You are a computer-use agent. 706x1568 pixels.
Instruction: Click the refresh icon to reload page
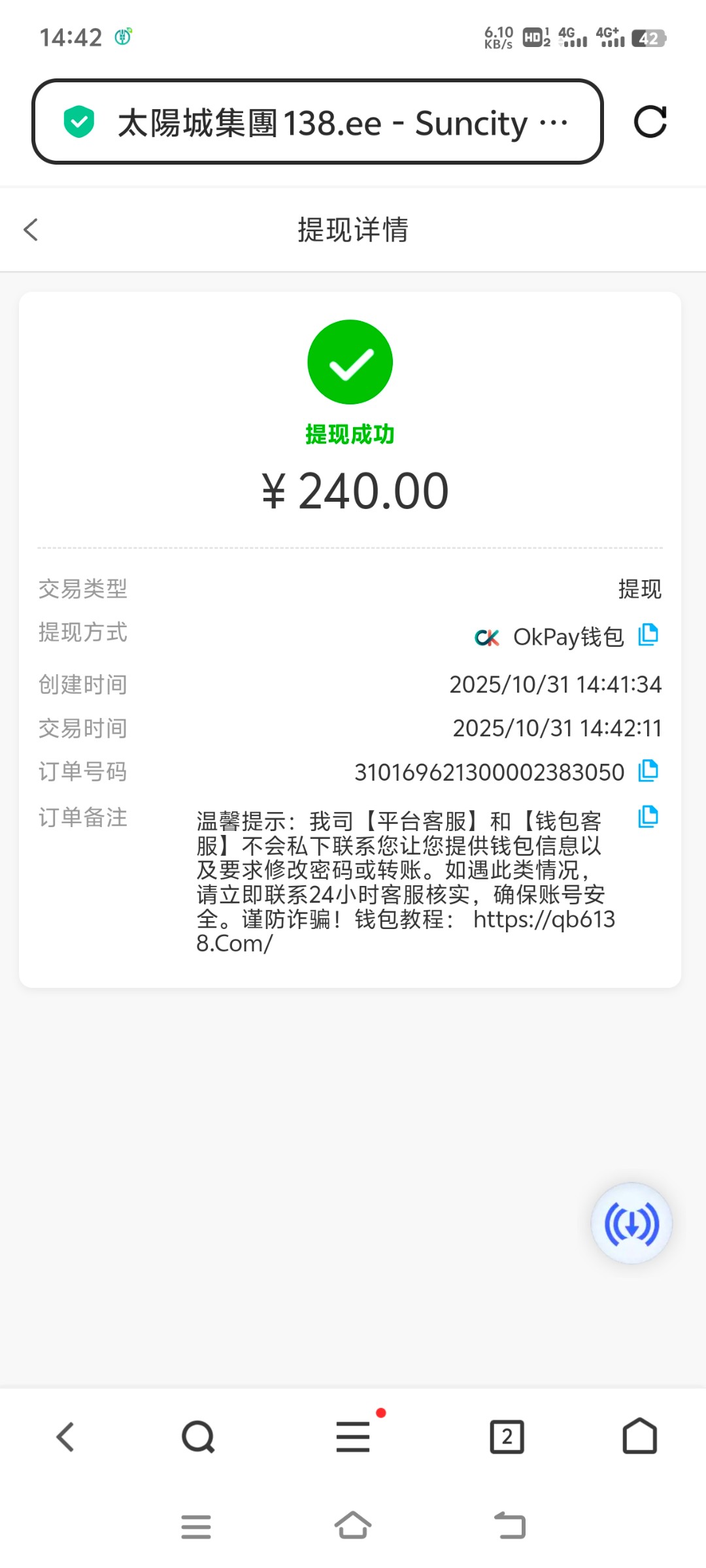(651, 122)
